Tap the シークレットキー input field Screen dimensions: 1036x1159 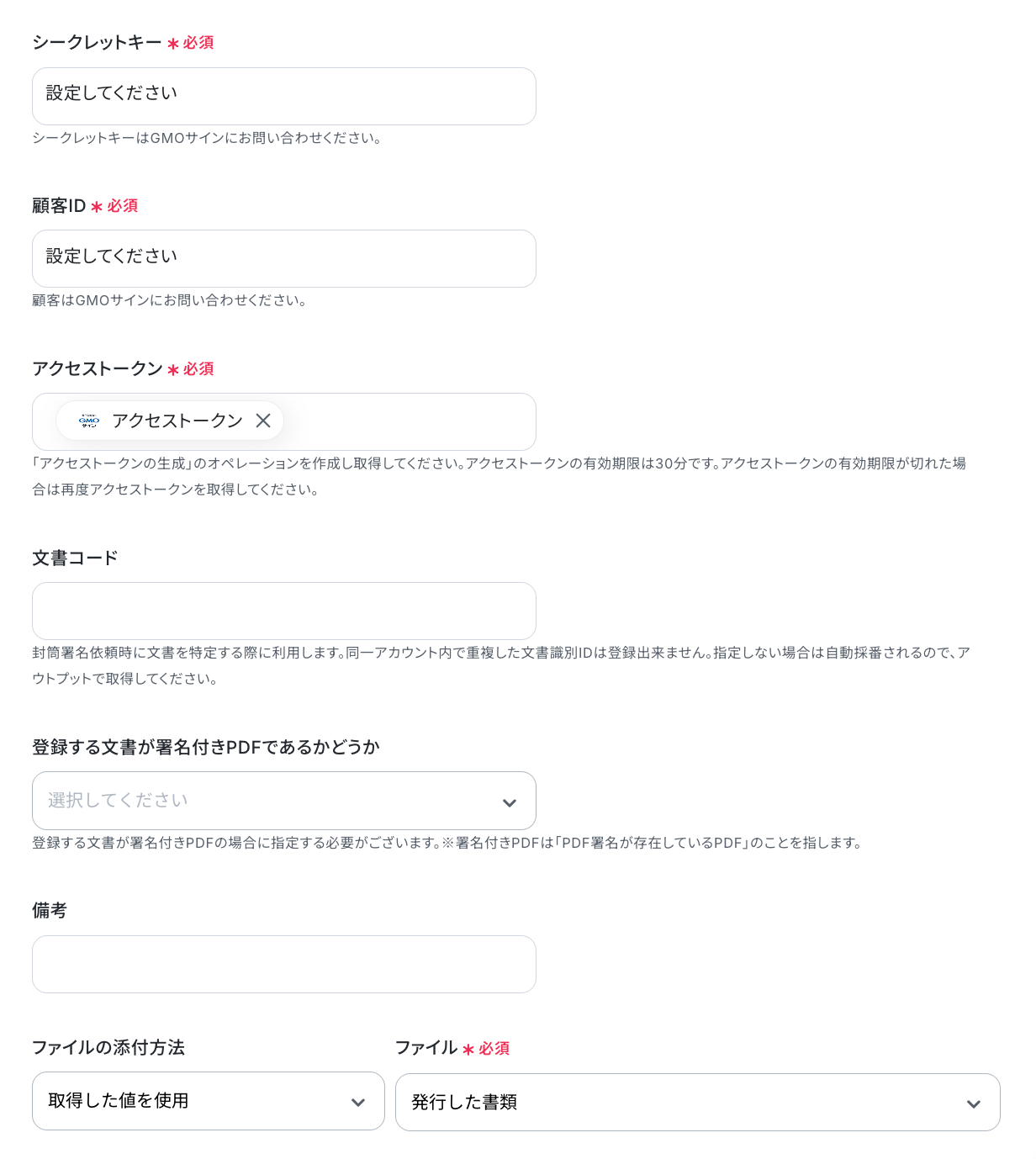(x=284, y=96)
